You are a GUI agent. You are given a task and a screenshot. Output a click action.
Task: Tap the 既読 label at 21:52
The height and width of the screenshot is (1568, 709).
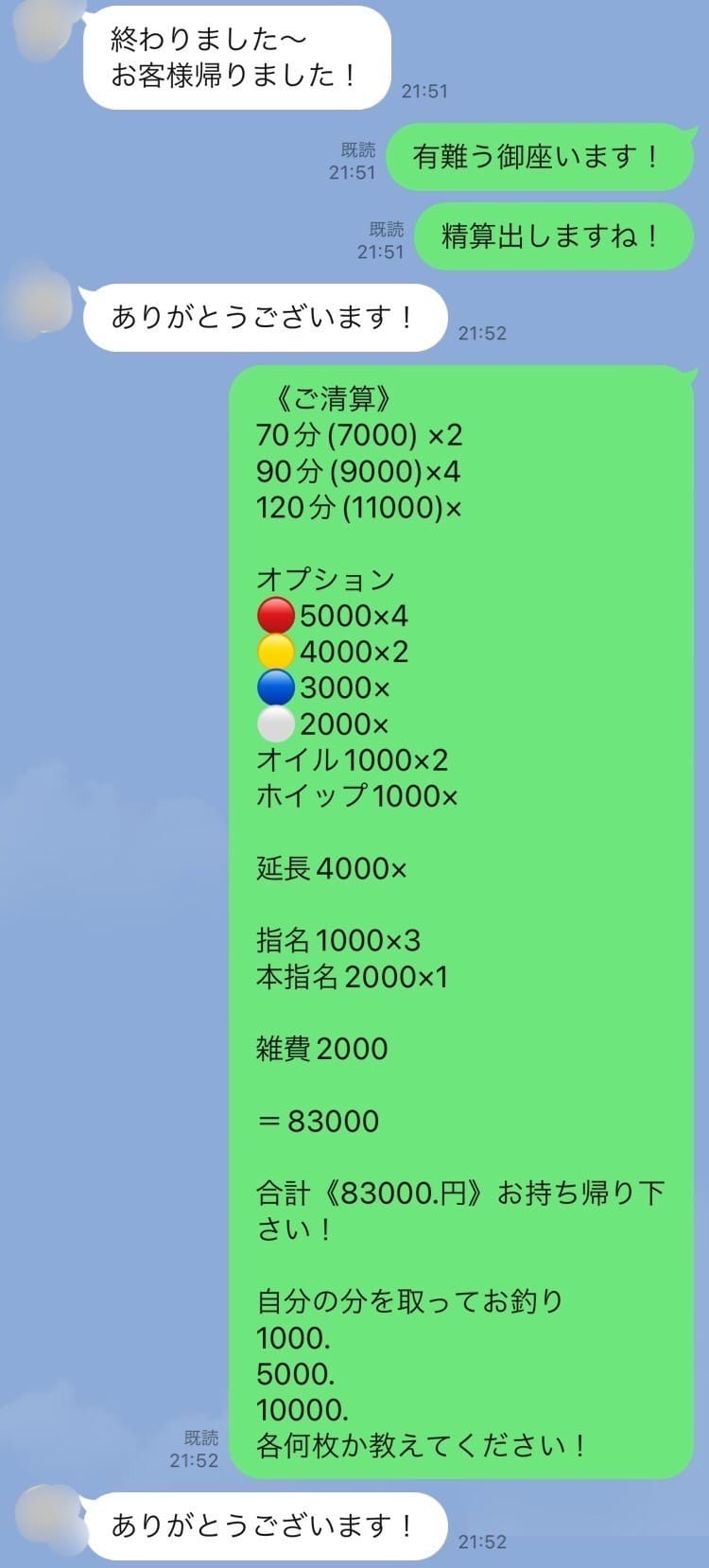[201, 1437]
